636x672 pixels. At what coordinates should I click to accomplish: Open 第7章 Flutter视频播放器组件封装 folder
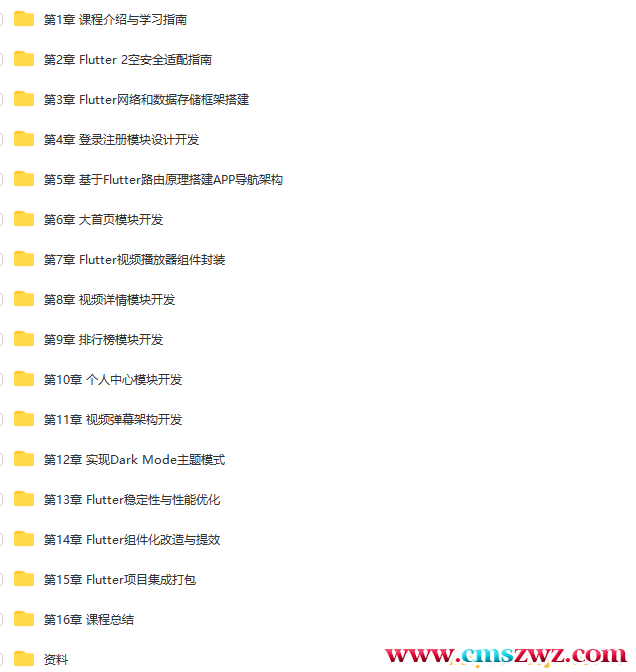[134, 259]
